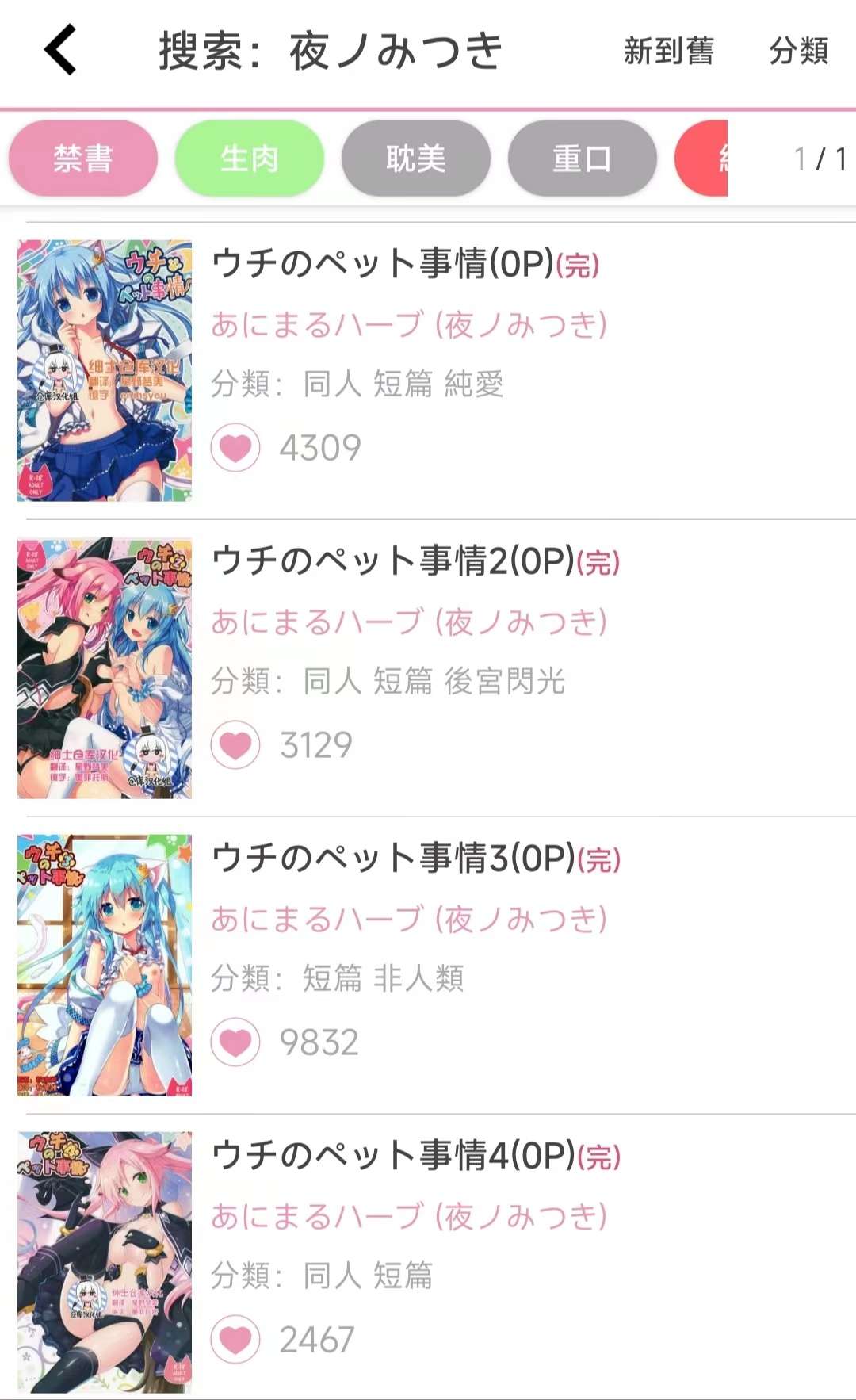Open ウチのペット事情4(0P) result
Screen dimensions: 856x1400
pyautogui.click(x=392, y=1155)
